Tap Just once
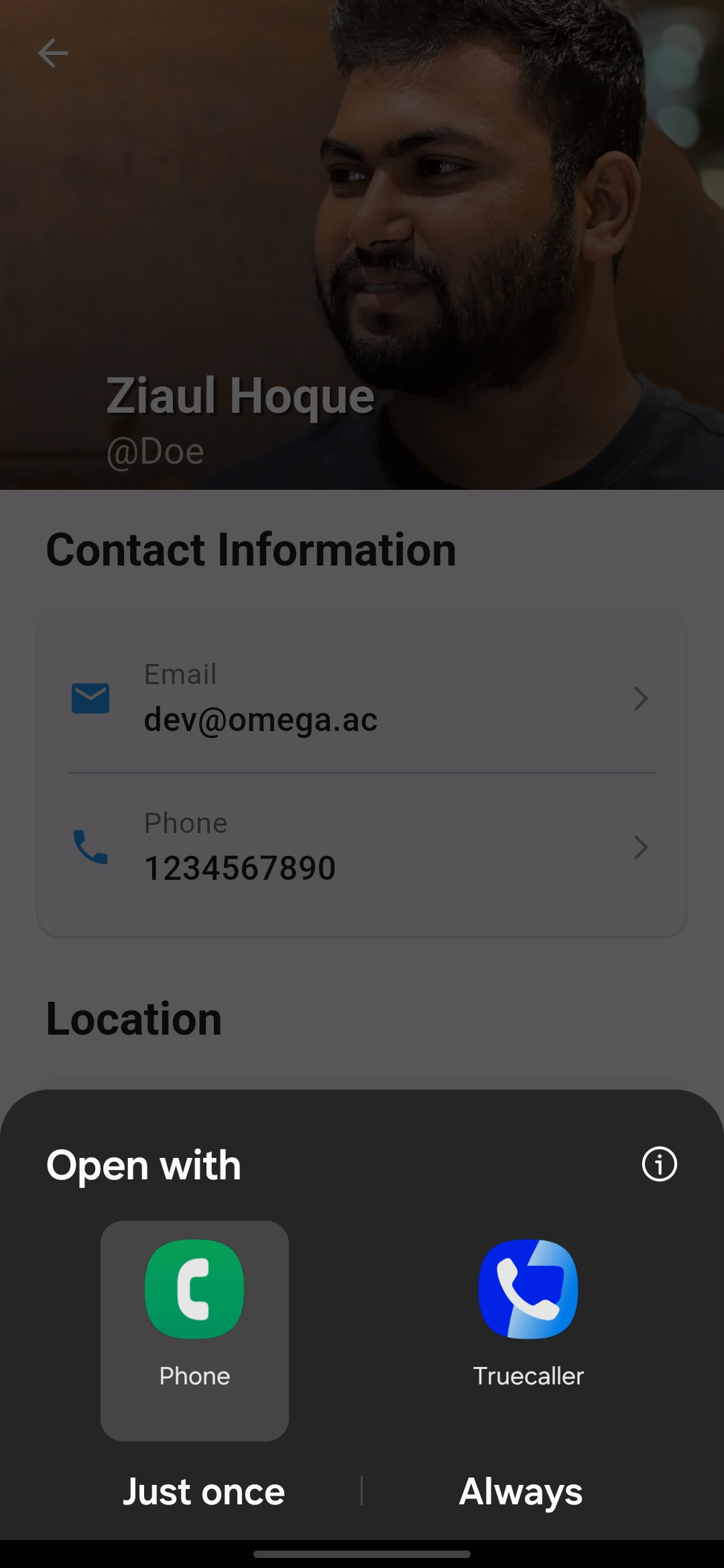Viewport: 724px width, 1568px height. [x=204, y=1492]
